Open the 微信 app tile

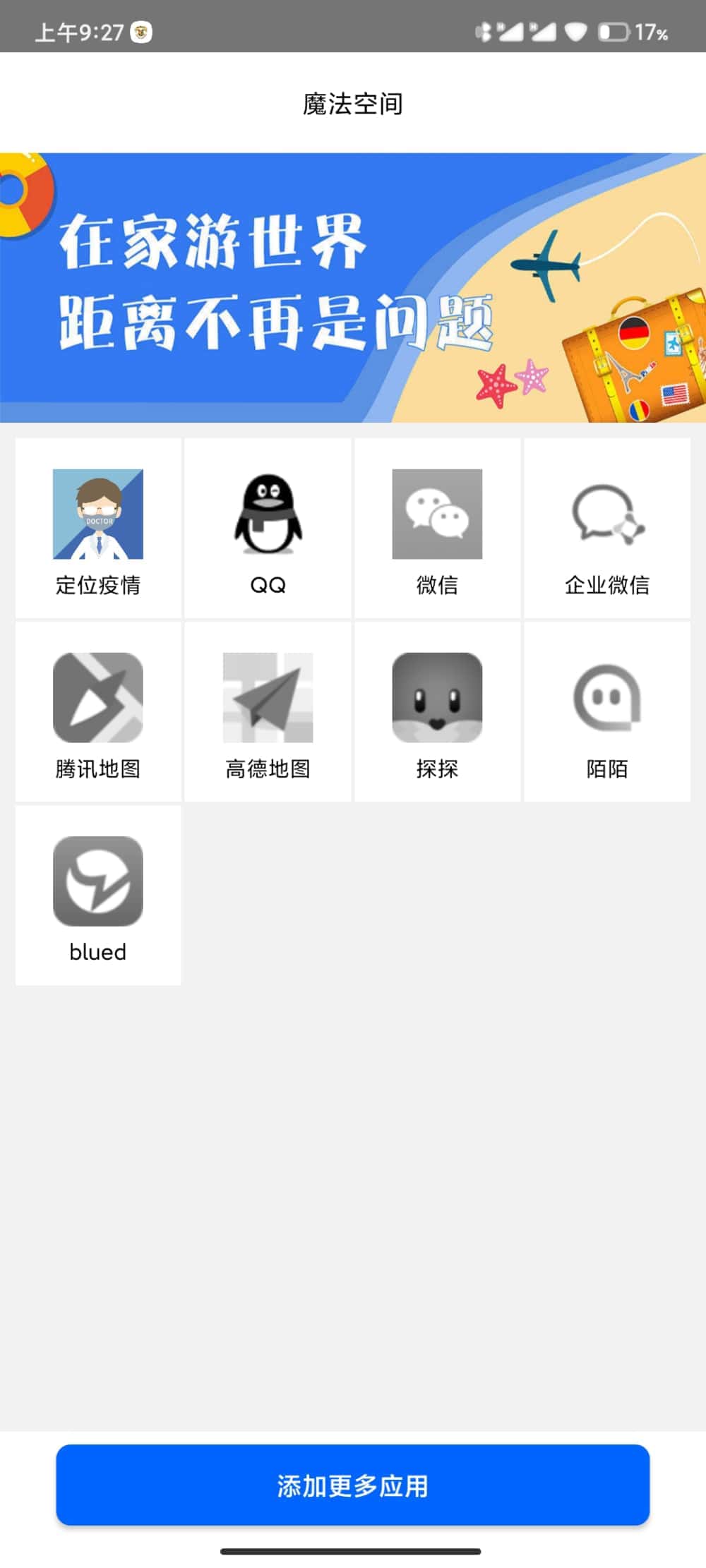(x=437, y=528)
